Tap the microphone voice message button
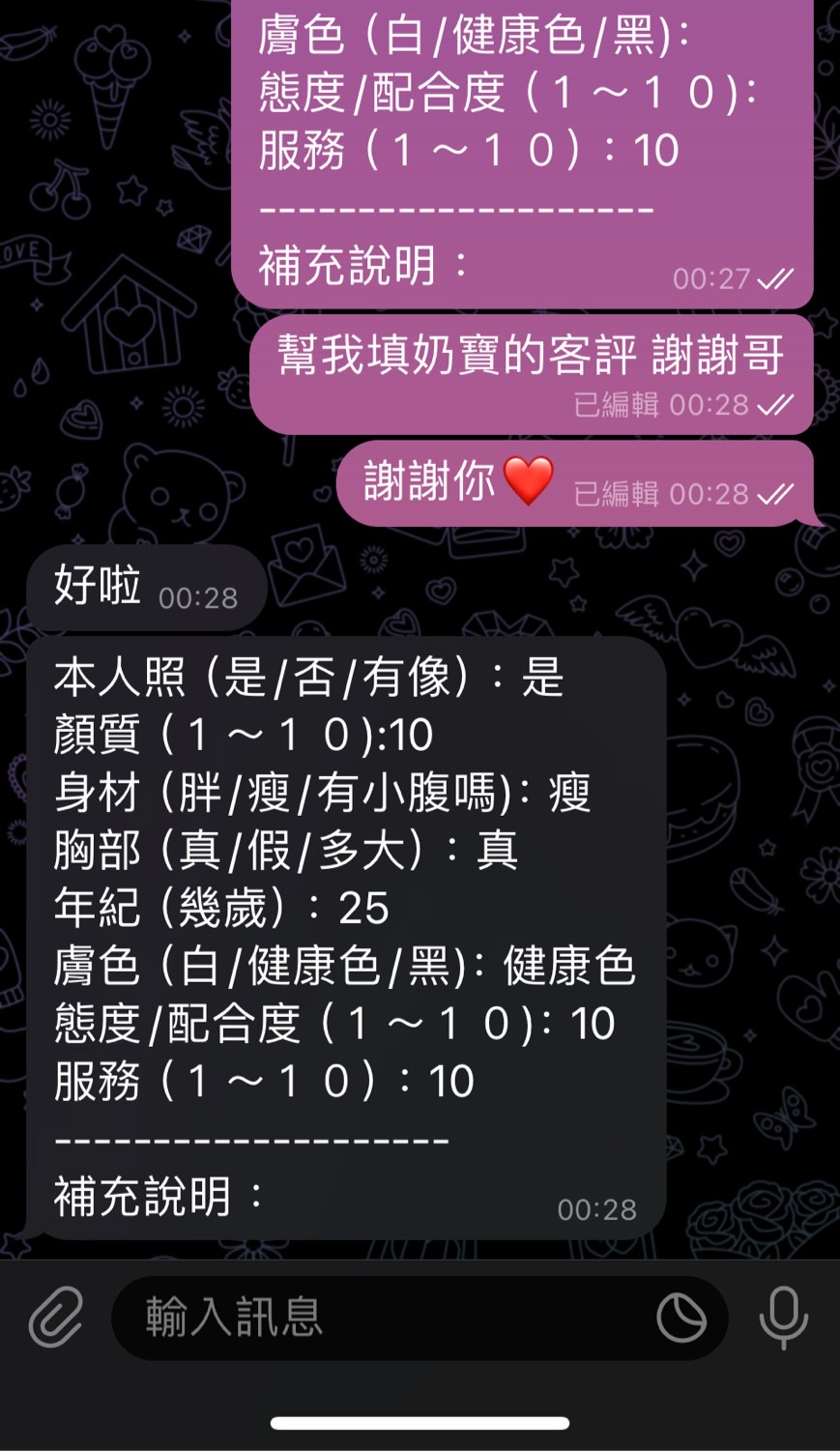This screenshot has width=840, height=1451. [x=783, y=1318]
